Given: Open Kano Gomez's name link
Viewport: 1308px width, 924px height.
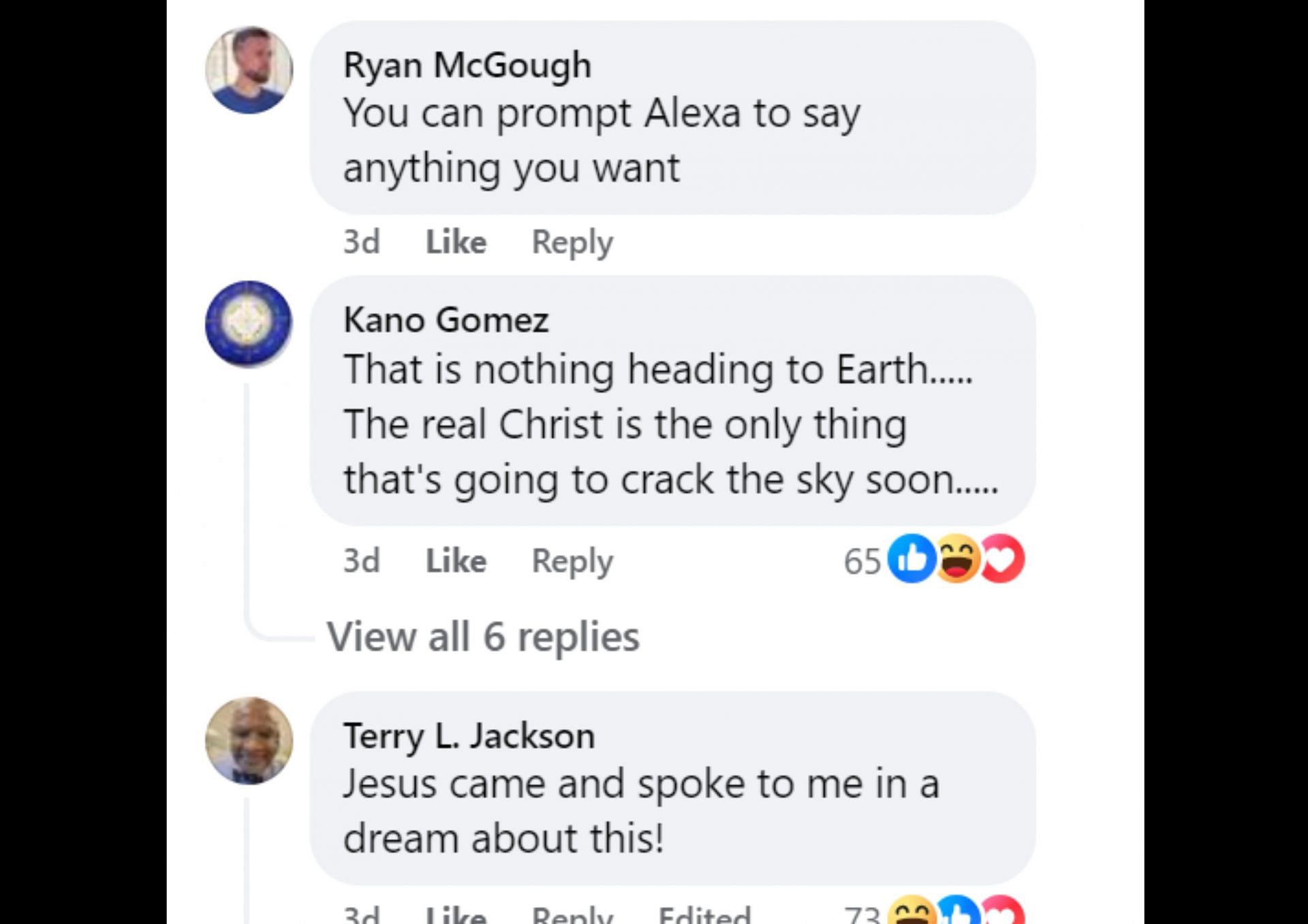Looking at the screenshot, I should (446, 320).
